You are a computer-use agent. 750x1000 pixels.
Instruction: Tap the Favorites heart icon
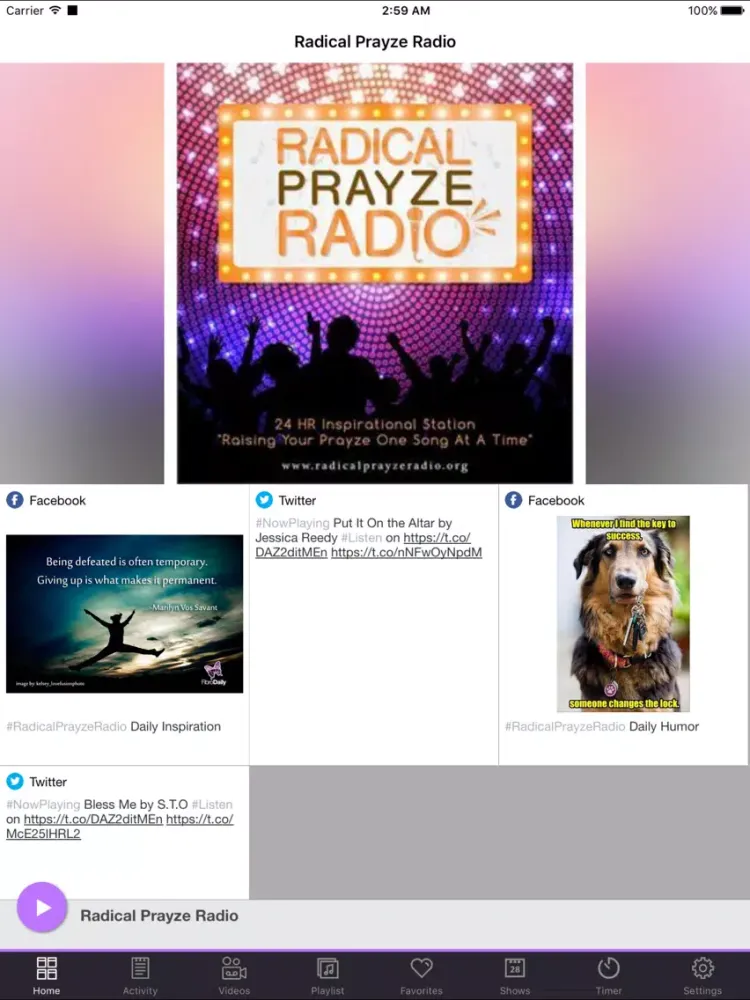point(421,968)
